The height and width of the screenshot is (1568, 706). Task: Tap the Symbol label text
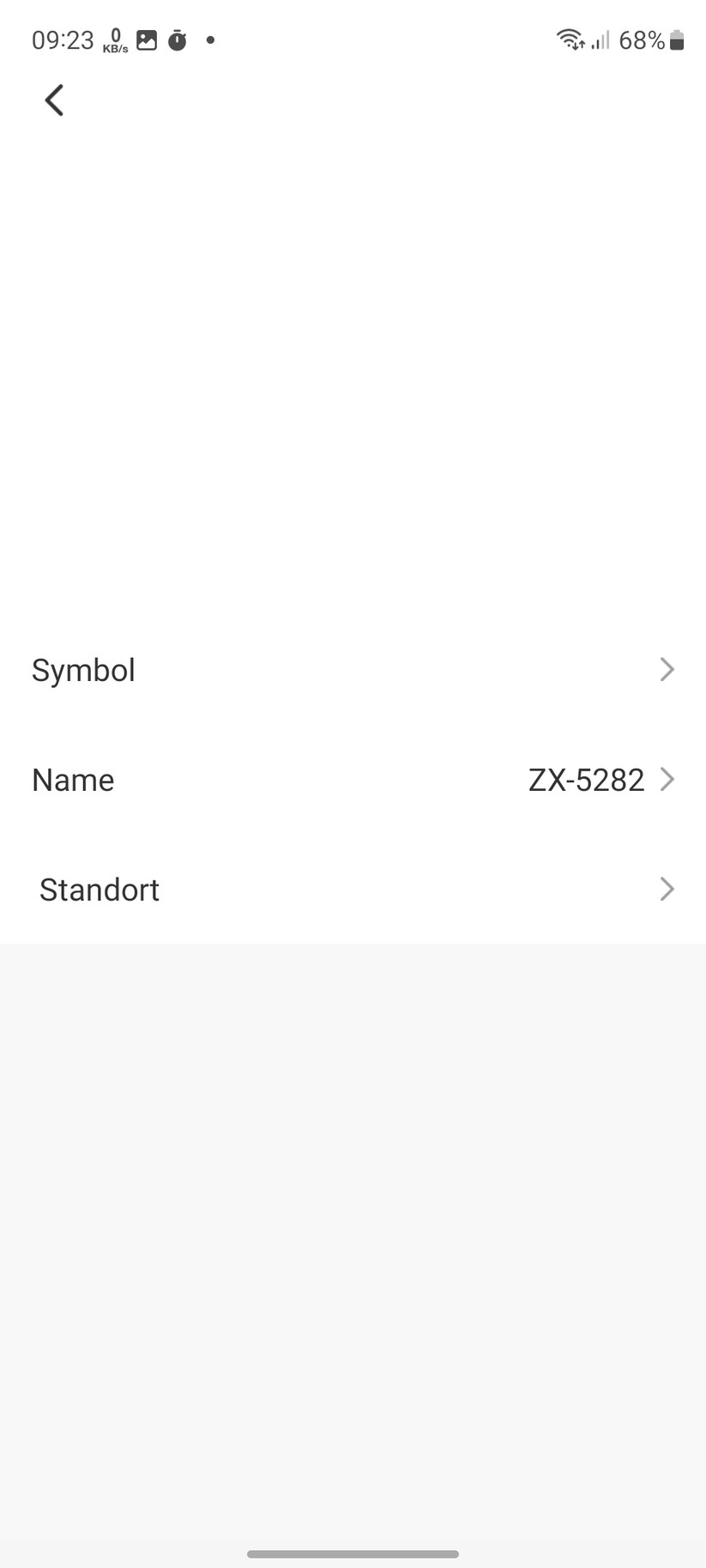83,670
